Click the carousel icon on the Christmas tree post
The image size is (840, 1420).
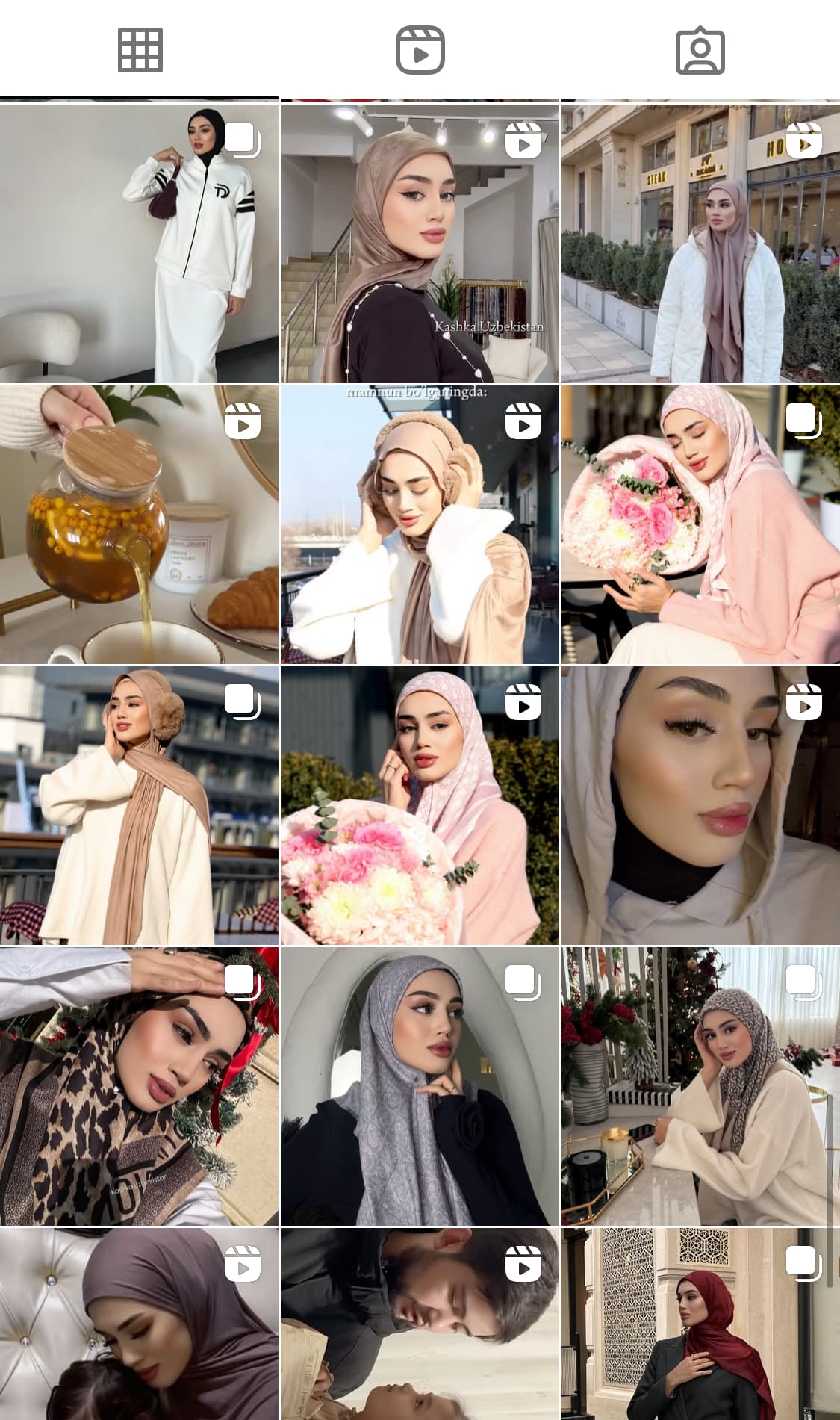[805, 982]
